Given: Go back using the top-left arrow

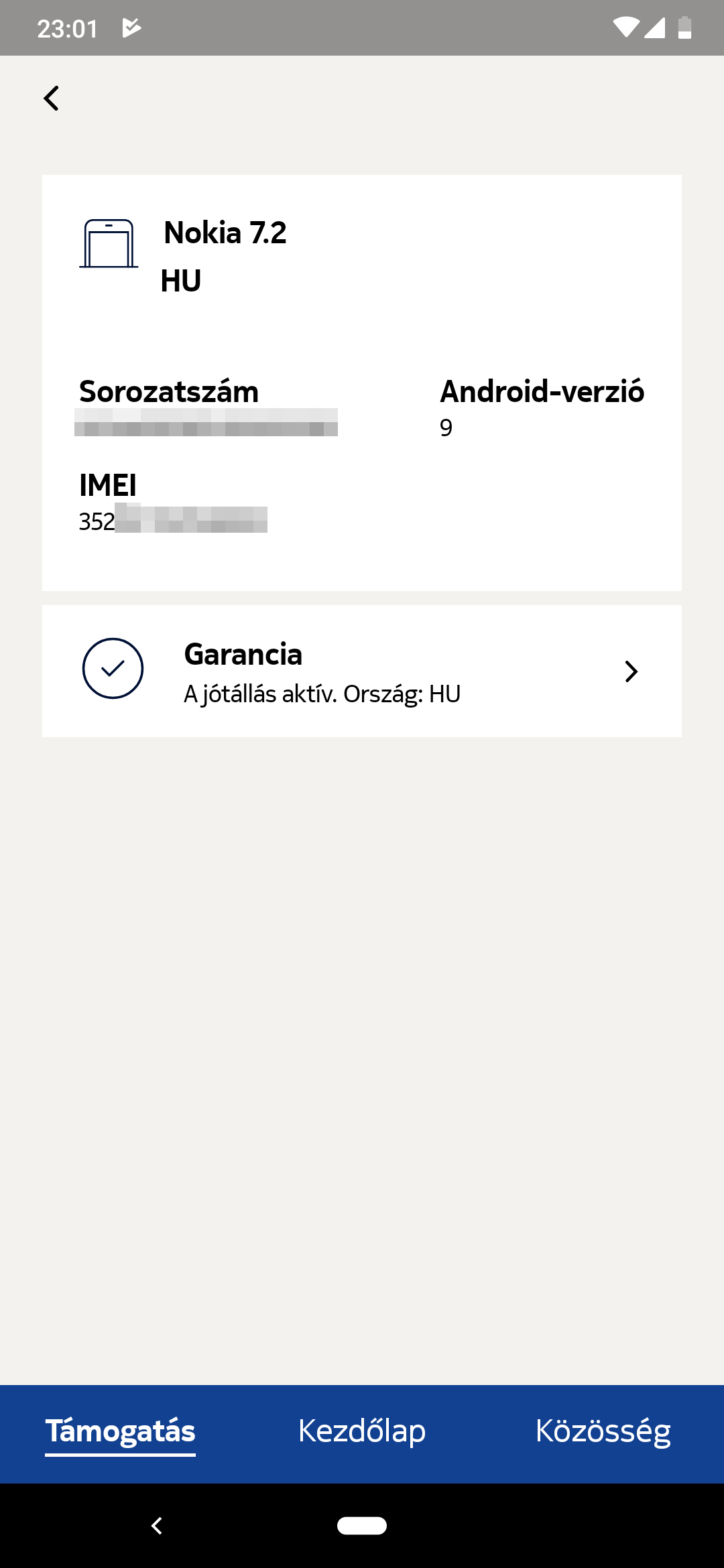Looking at the screenshot, I should [x=52, y=99].
